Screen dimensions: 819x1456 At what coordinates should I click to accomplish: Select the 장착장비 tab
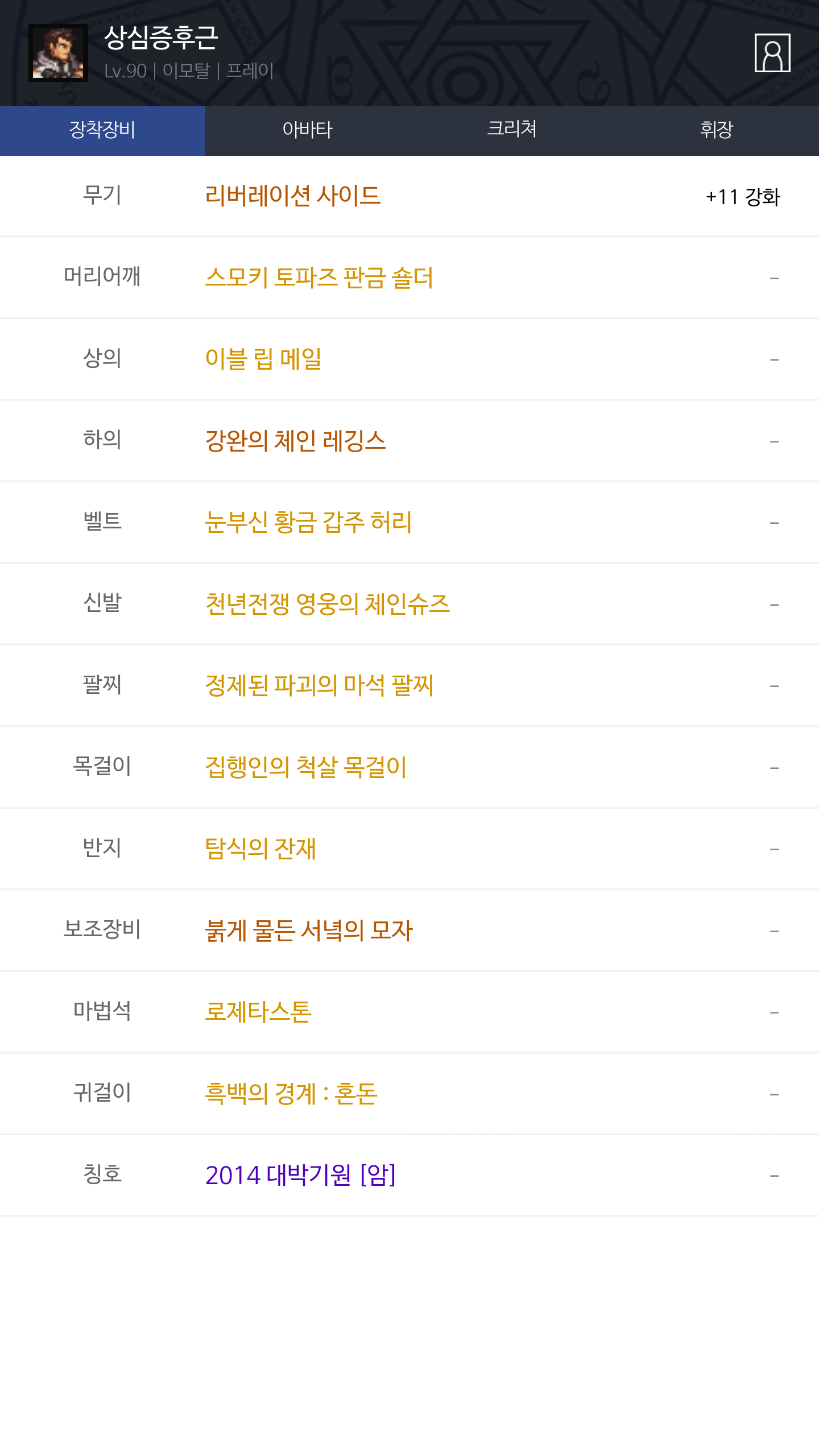click(102, 130)
